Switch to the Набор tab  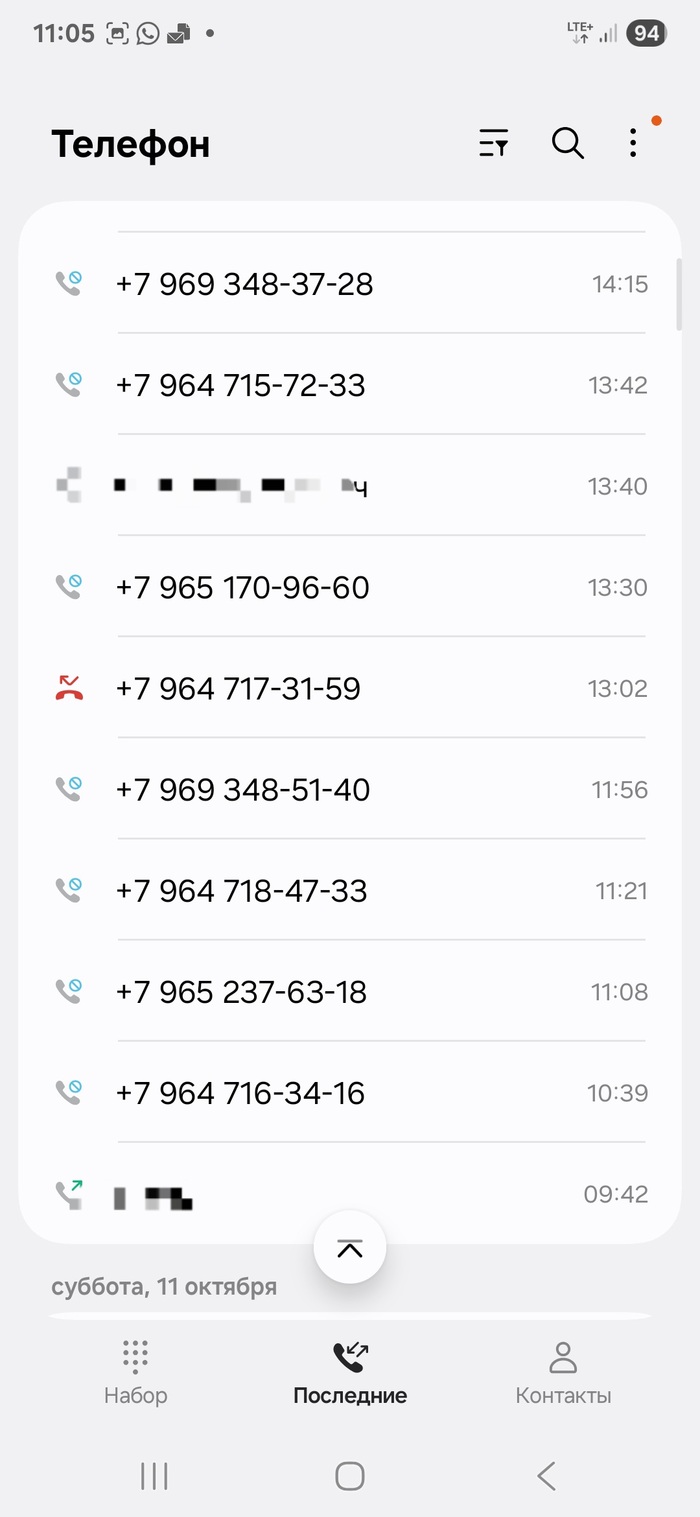tap(135, 1373)
